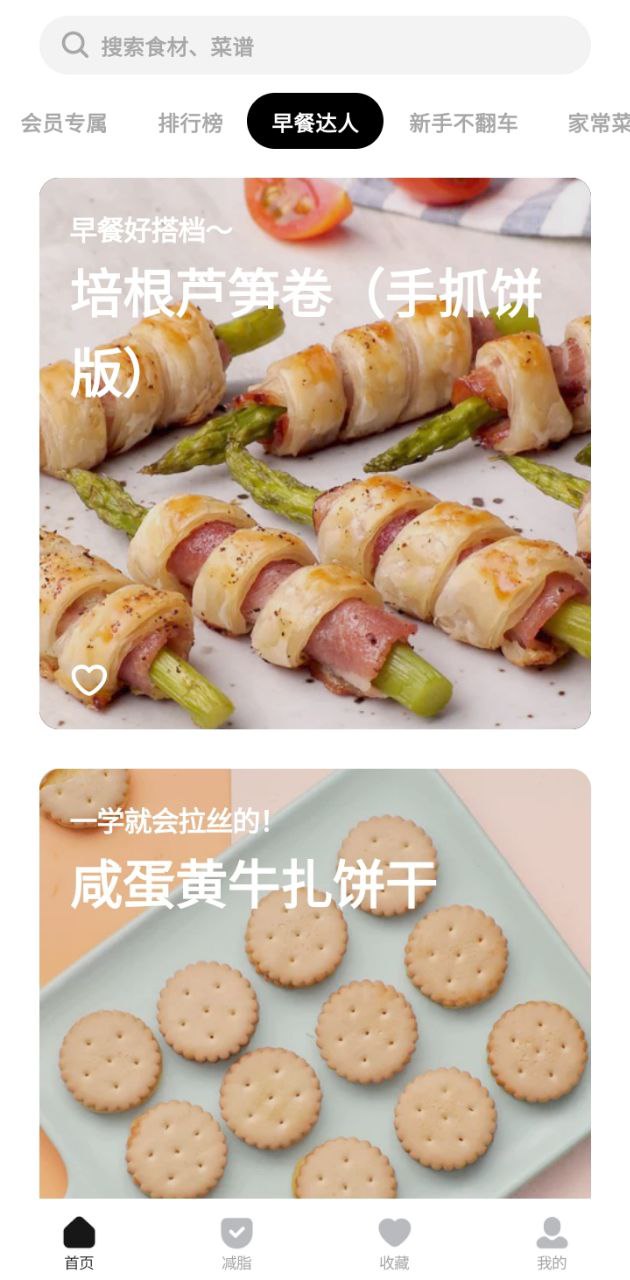Switch to the 会员专属 tab
Viewport: 630px width, 1280px height.
[x=63, y=123]
